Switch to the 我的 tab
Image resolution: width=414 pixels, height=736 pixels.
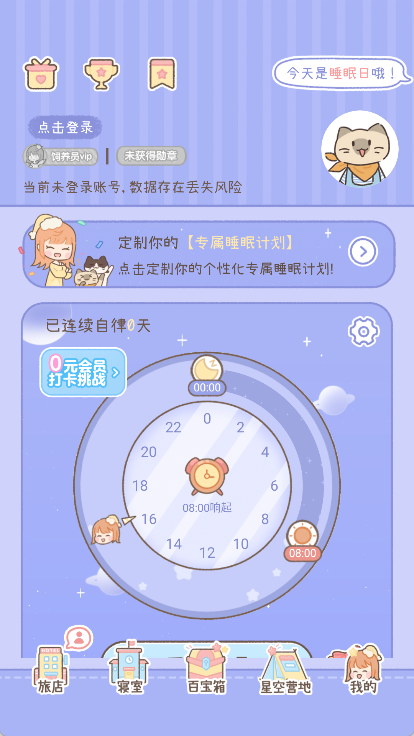click(363, 670)
